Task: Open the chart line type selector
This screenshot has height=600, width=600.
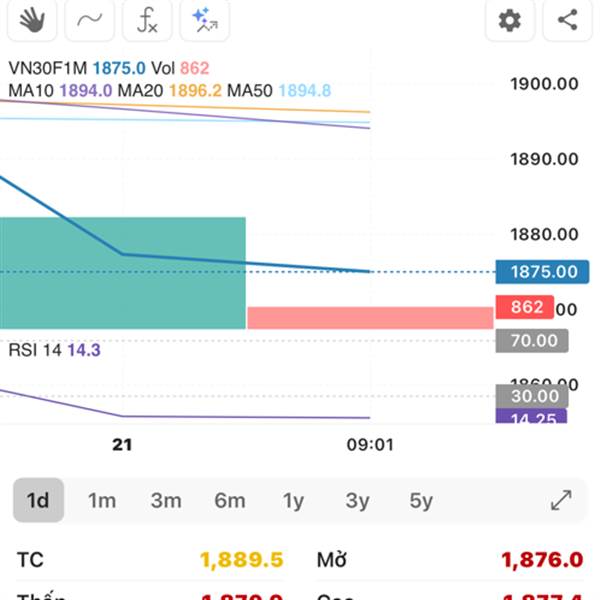Action: (89, 19)
